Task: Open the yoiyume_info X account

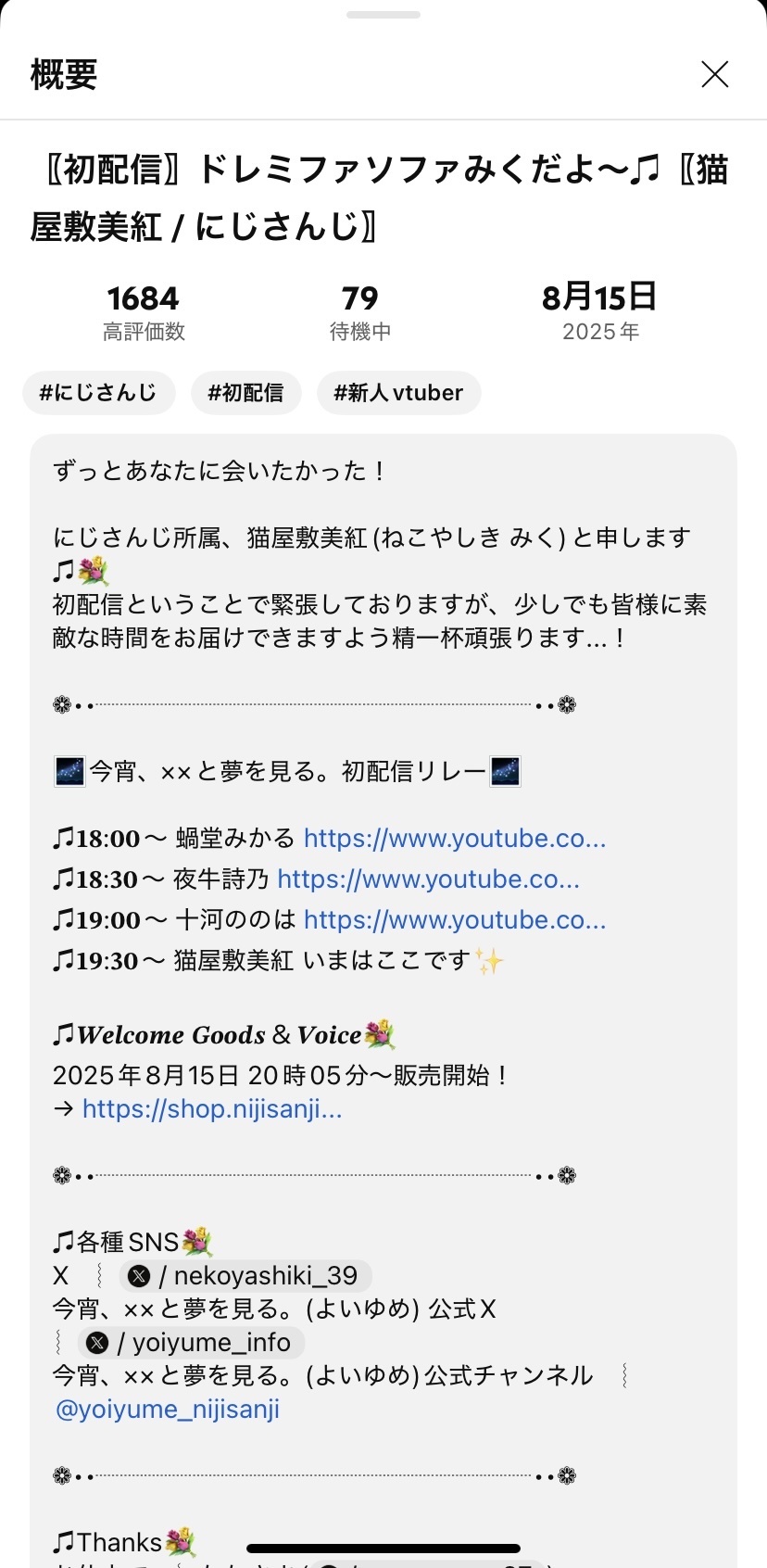Action: pyautogui.click(x=192, y=1343)
